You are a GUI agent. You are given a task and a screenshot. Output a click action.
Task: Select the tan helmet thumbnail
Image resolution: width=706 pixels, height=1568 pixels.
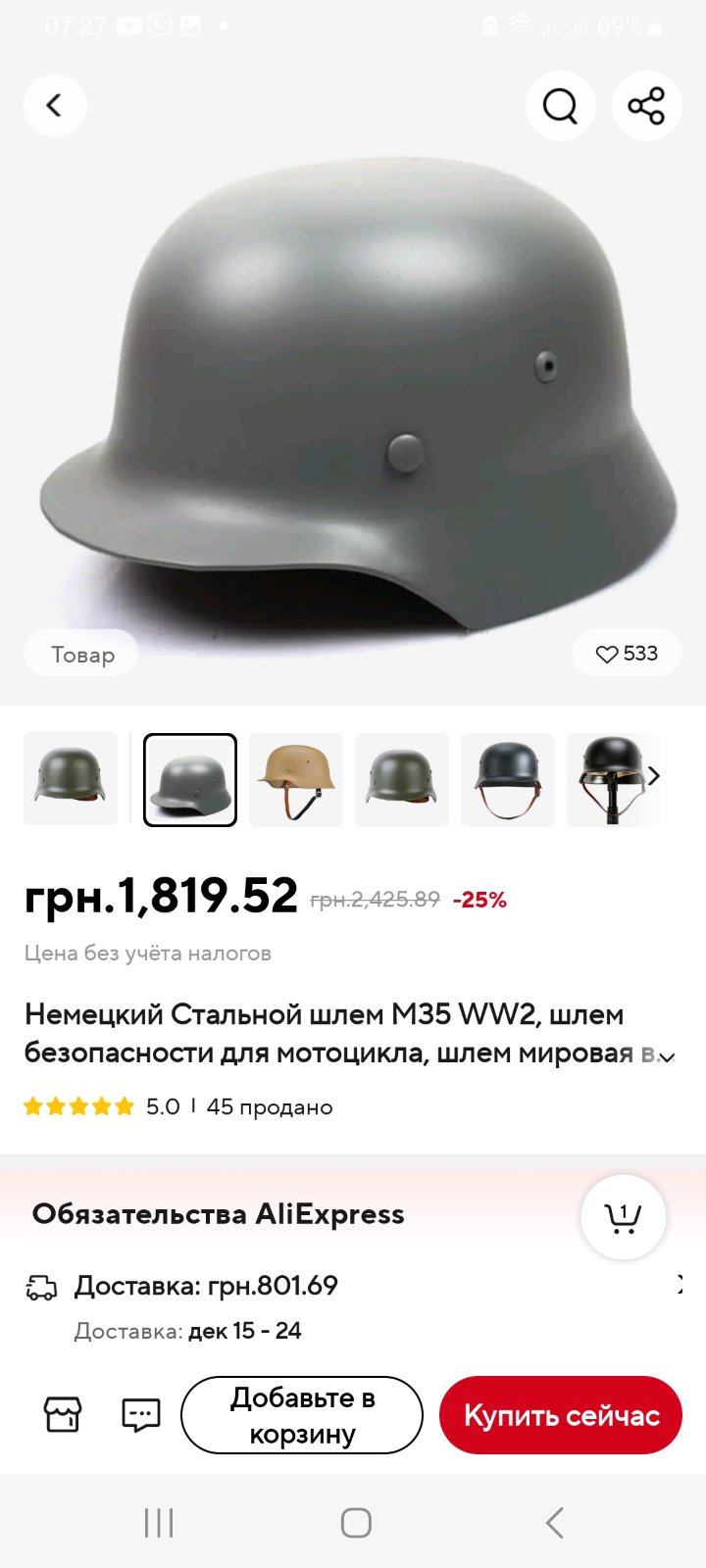click(296, 779)
